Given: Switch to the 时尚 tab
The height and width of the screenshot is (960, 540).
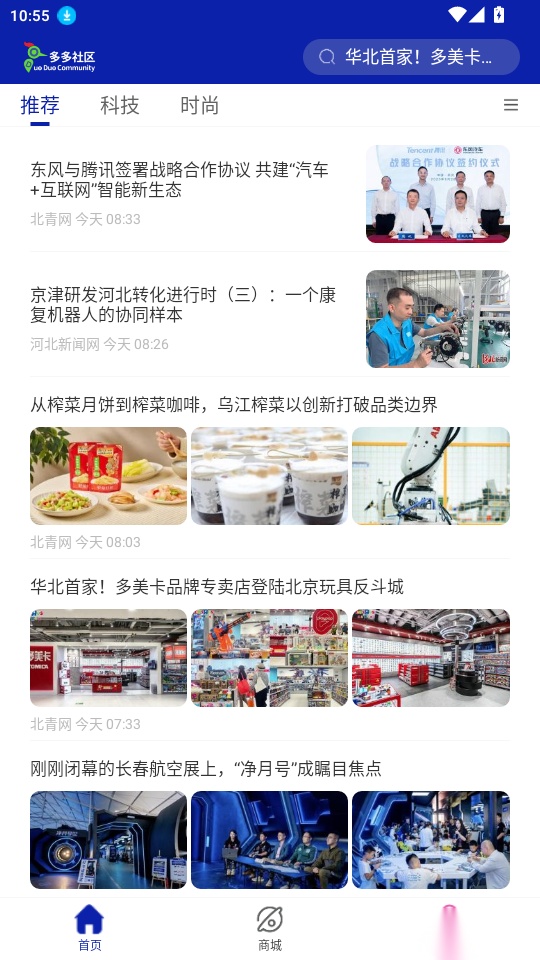Looking at the screenshot, I should point(200,105).
